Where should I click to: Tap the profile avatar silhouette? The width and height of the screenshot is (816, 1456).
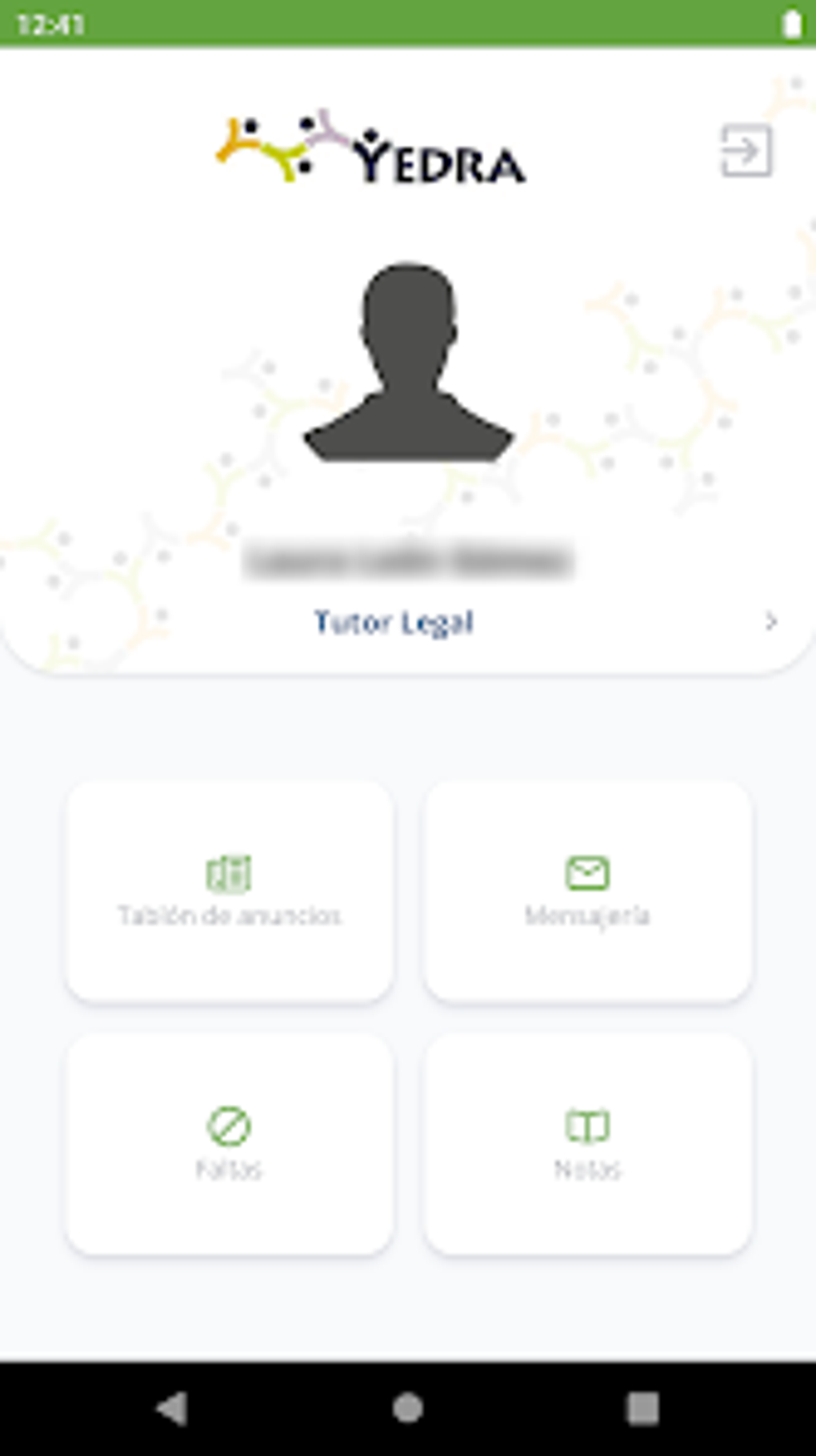coord(408,360)
